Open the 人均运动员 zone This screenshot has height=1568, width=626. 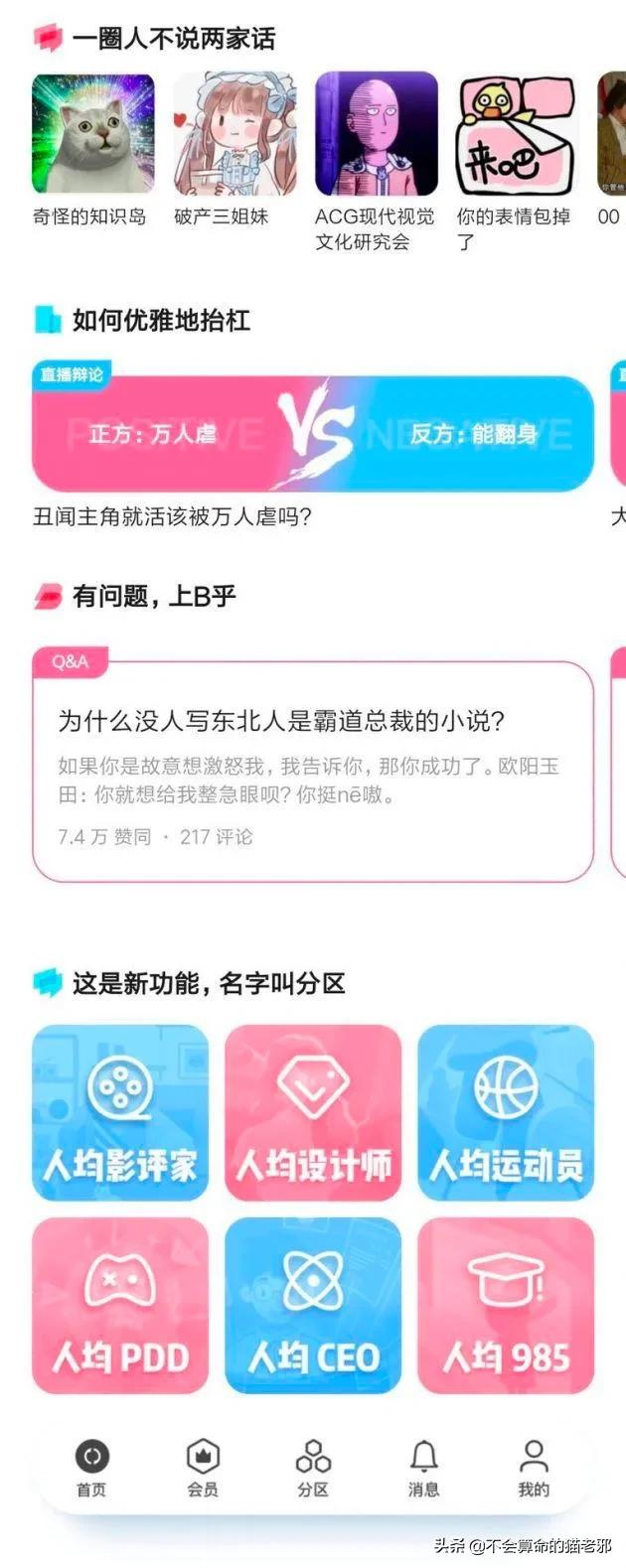[x=506, y=1112]
